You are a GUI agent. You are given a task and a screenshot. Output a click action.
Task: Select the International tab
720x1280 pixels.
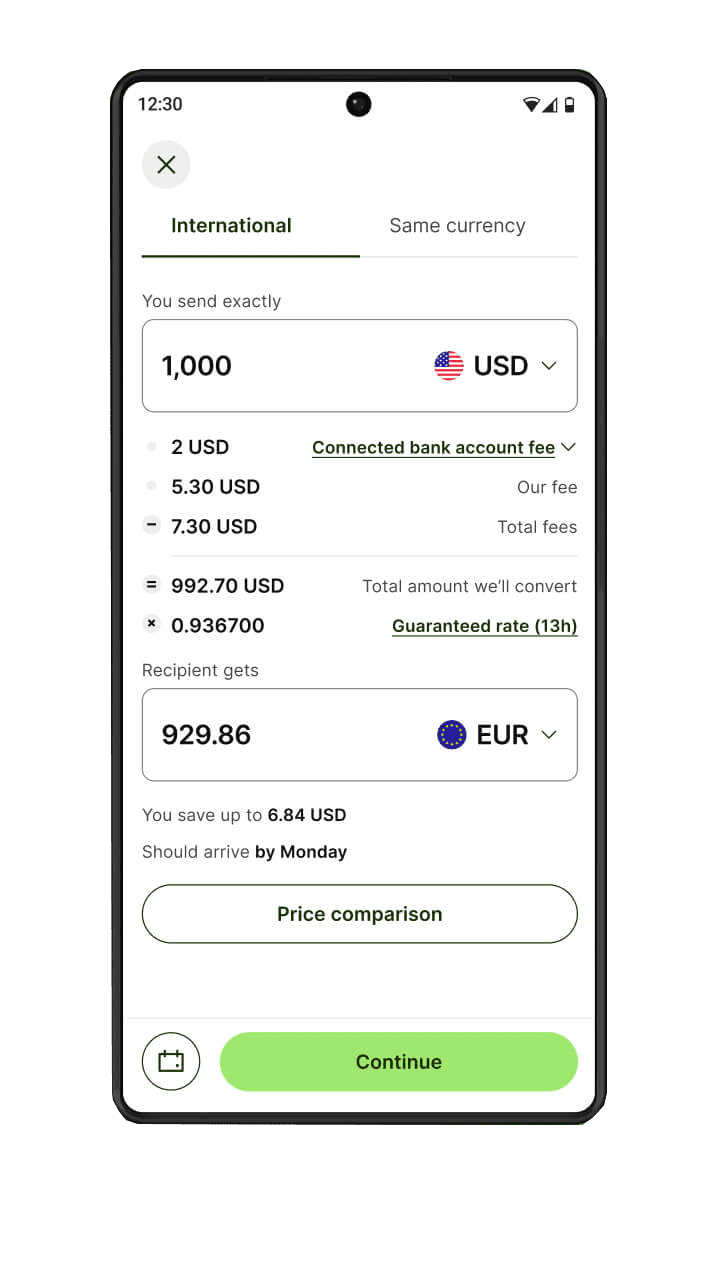[231, 226]
